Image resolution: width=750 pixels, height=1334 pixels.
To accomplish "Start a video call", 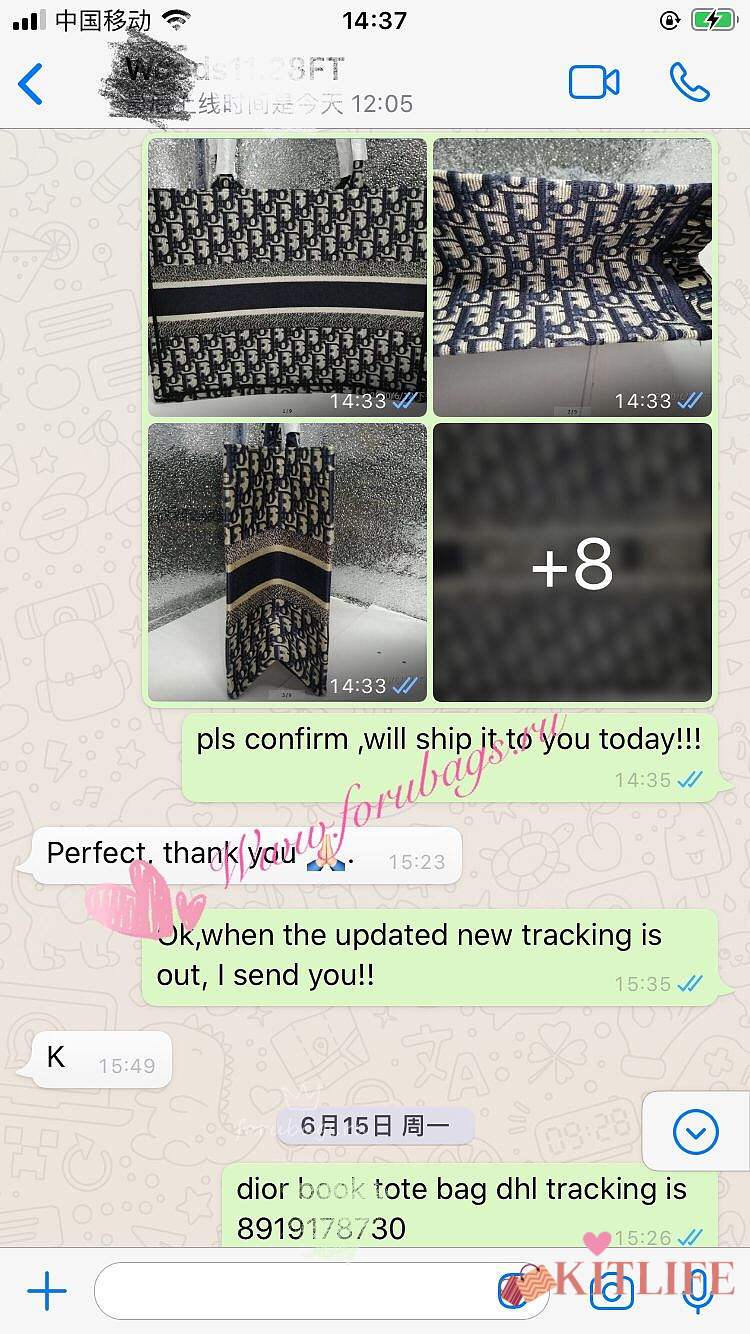I will tap(594, 83).
